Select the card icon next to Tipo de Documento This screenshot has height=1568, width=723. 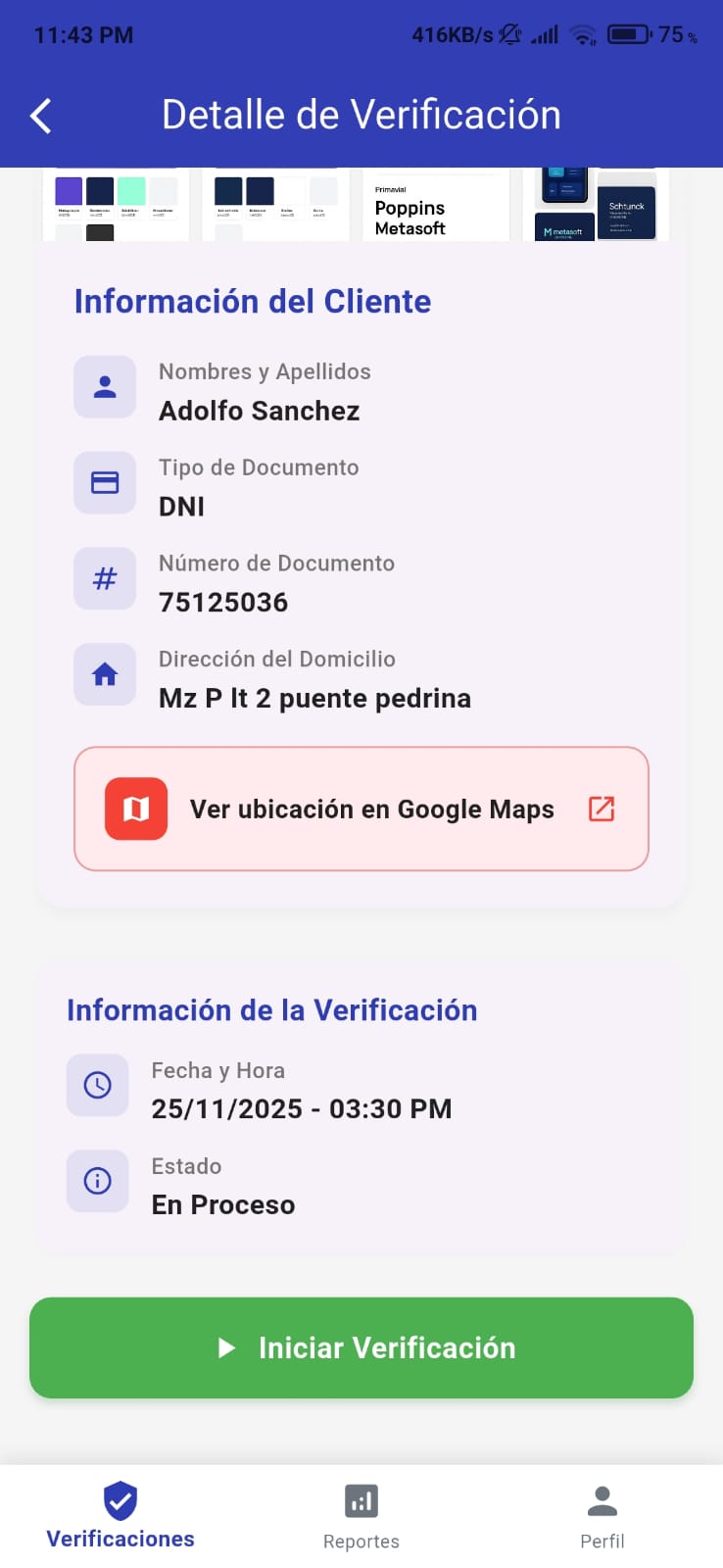105,483
